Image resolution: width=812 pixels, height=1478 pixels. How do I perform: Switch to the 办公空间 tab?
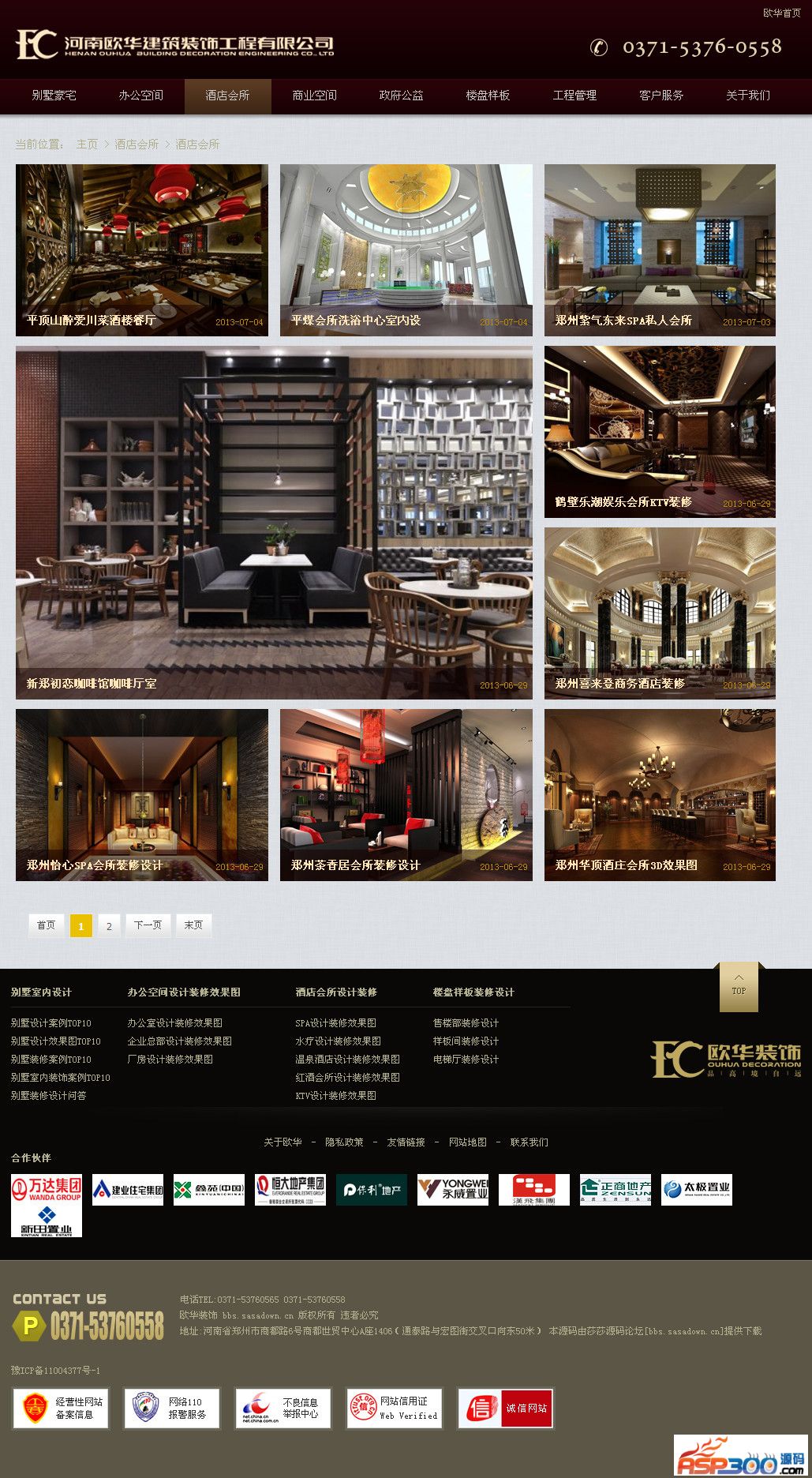click(140, 96)
